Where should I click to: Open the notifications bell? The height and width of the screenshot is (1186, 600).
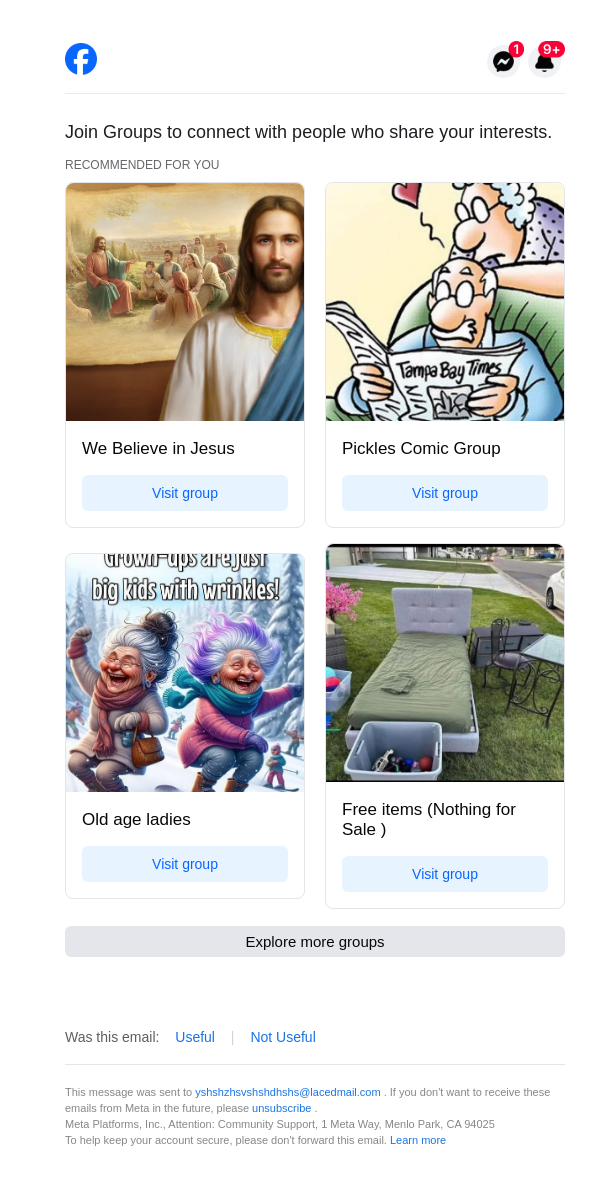point(544,62)
